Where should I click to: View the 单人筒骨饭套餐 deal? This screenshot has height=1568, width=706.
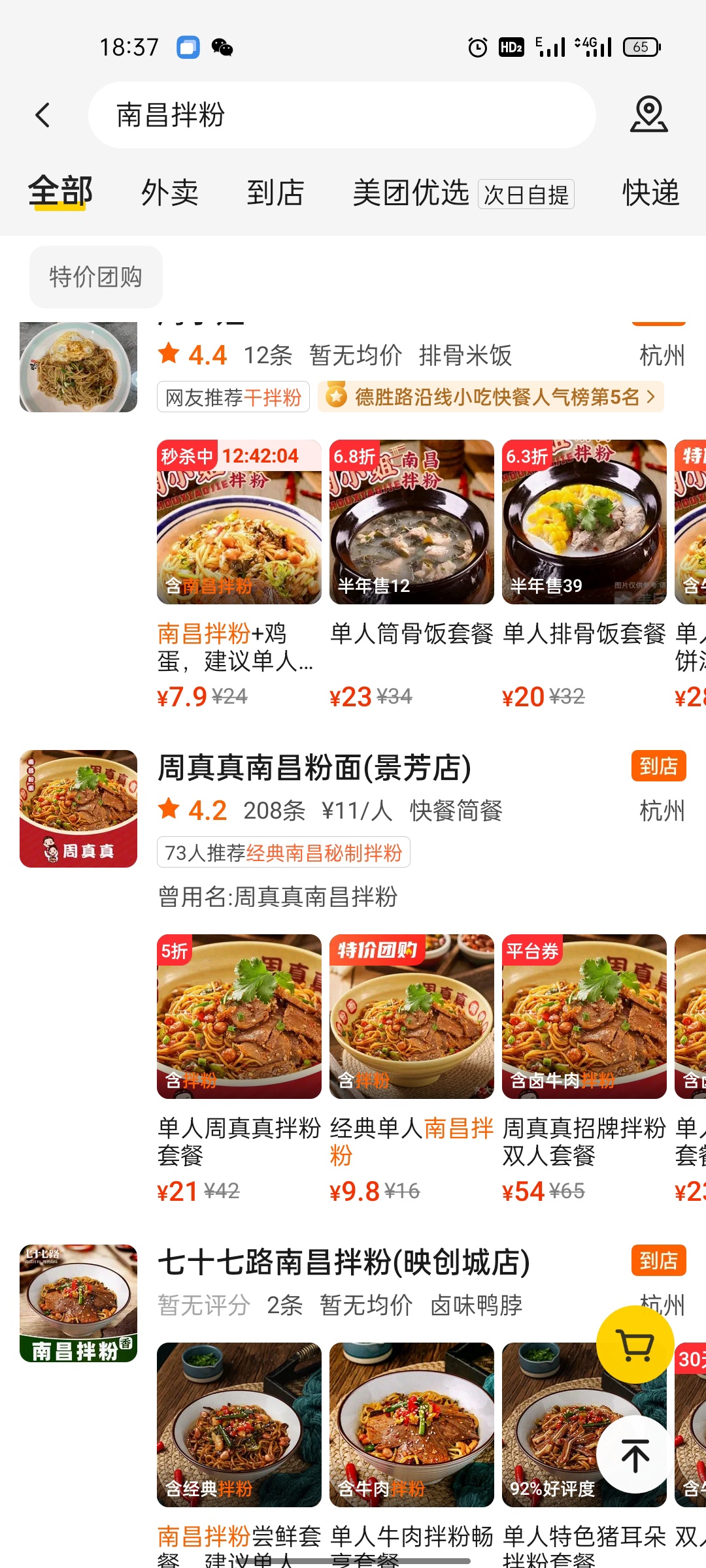tap(411, 523)
